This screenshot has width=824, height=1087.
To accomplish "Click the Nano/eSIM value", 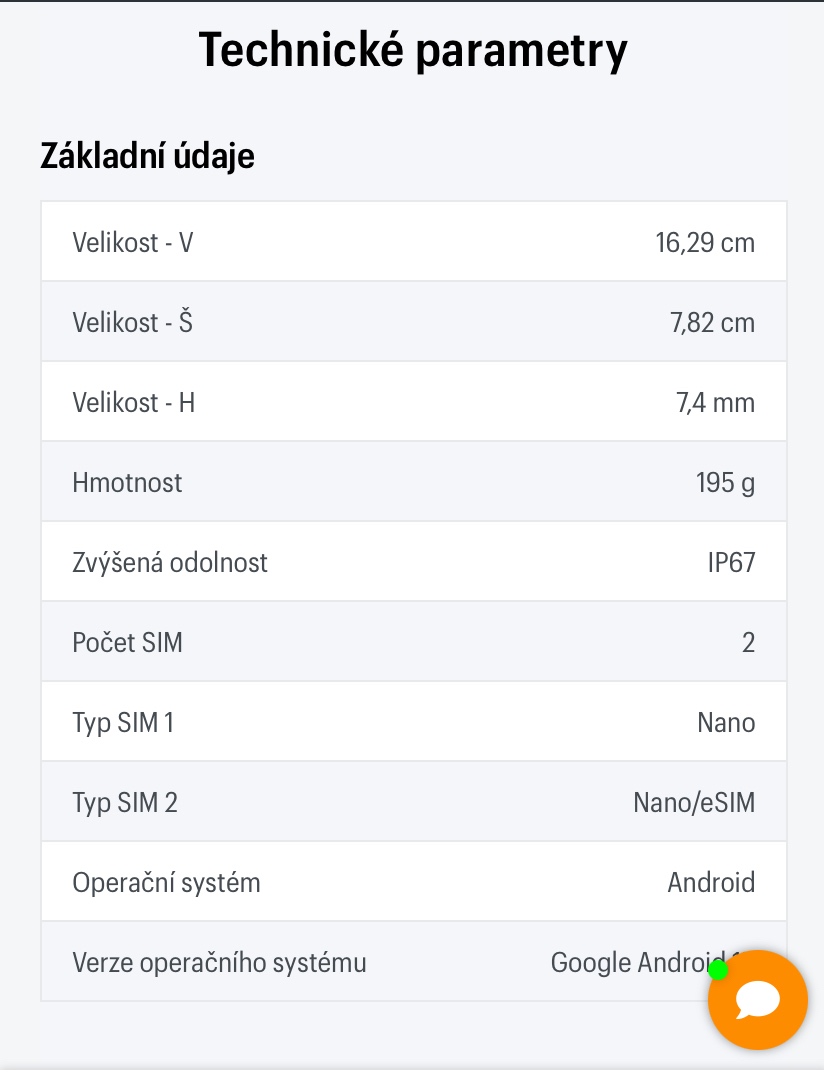I will [695, 801].
